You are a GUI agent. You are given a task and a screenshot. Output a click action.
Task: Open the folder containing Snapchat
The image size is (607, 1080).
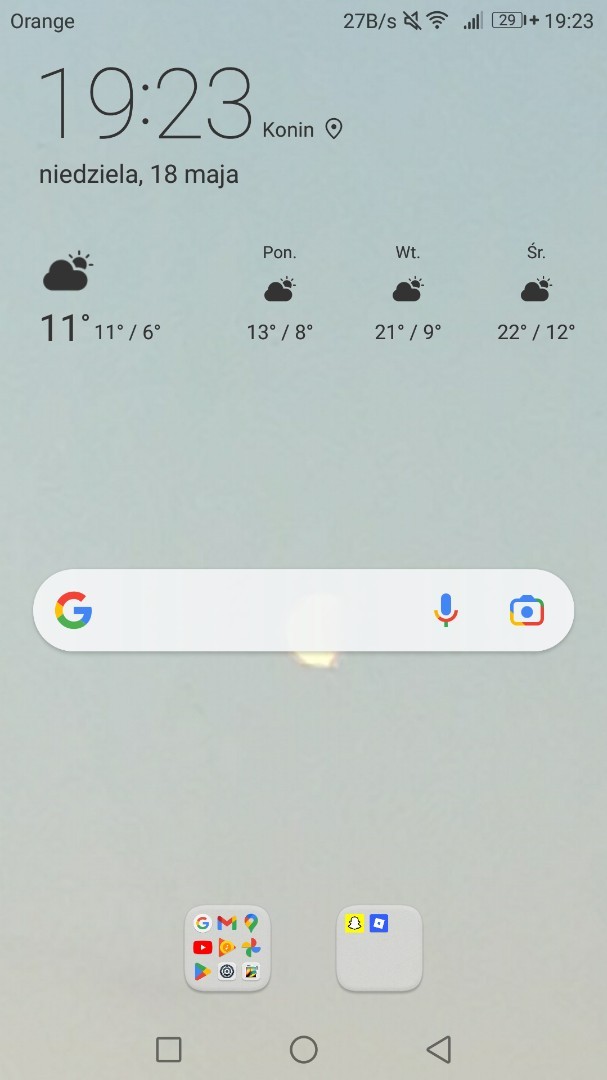(379, 948)
